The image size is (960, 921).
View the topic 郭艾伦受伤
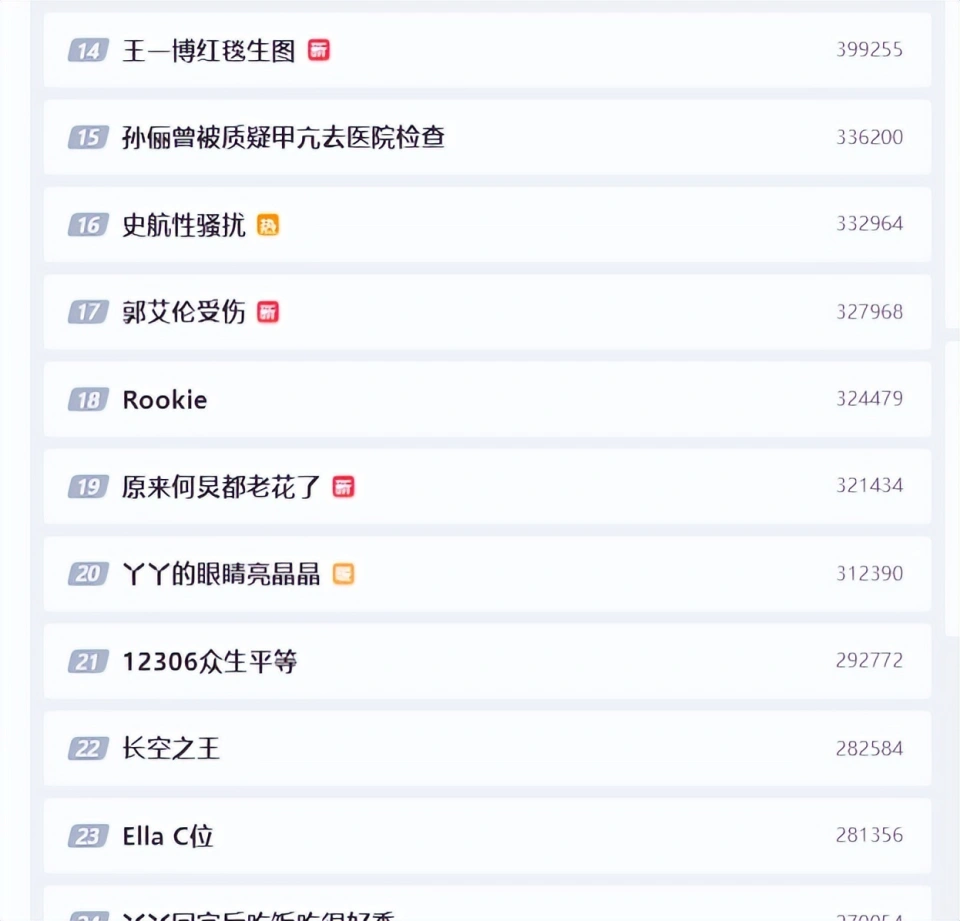pos(184,312)
